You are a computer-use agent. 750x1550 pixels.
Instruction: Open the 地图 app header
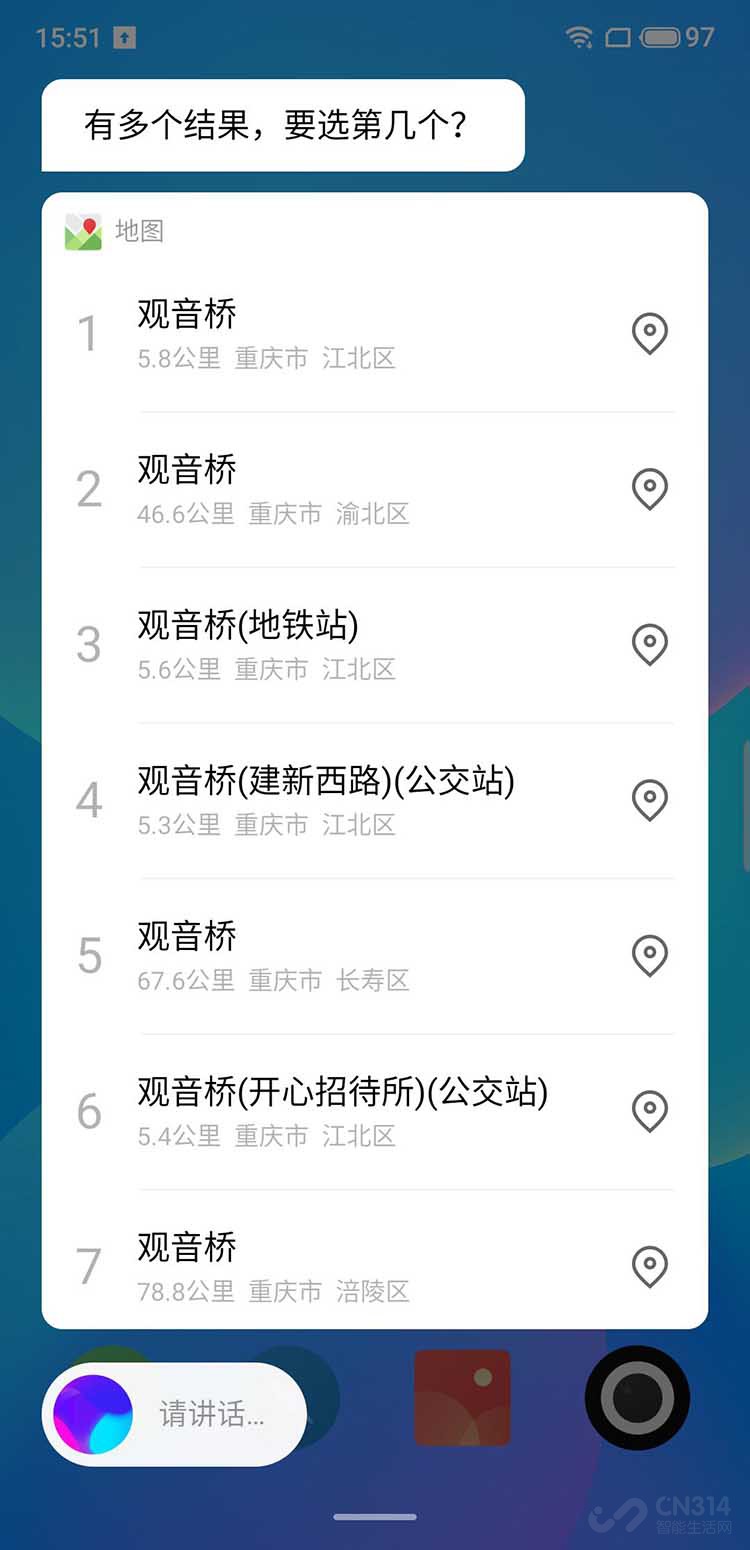coord(114,231)
